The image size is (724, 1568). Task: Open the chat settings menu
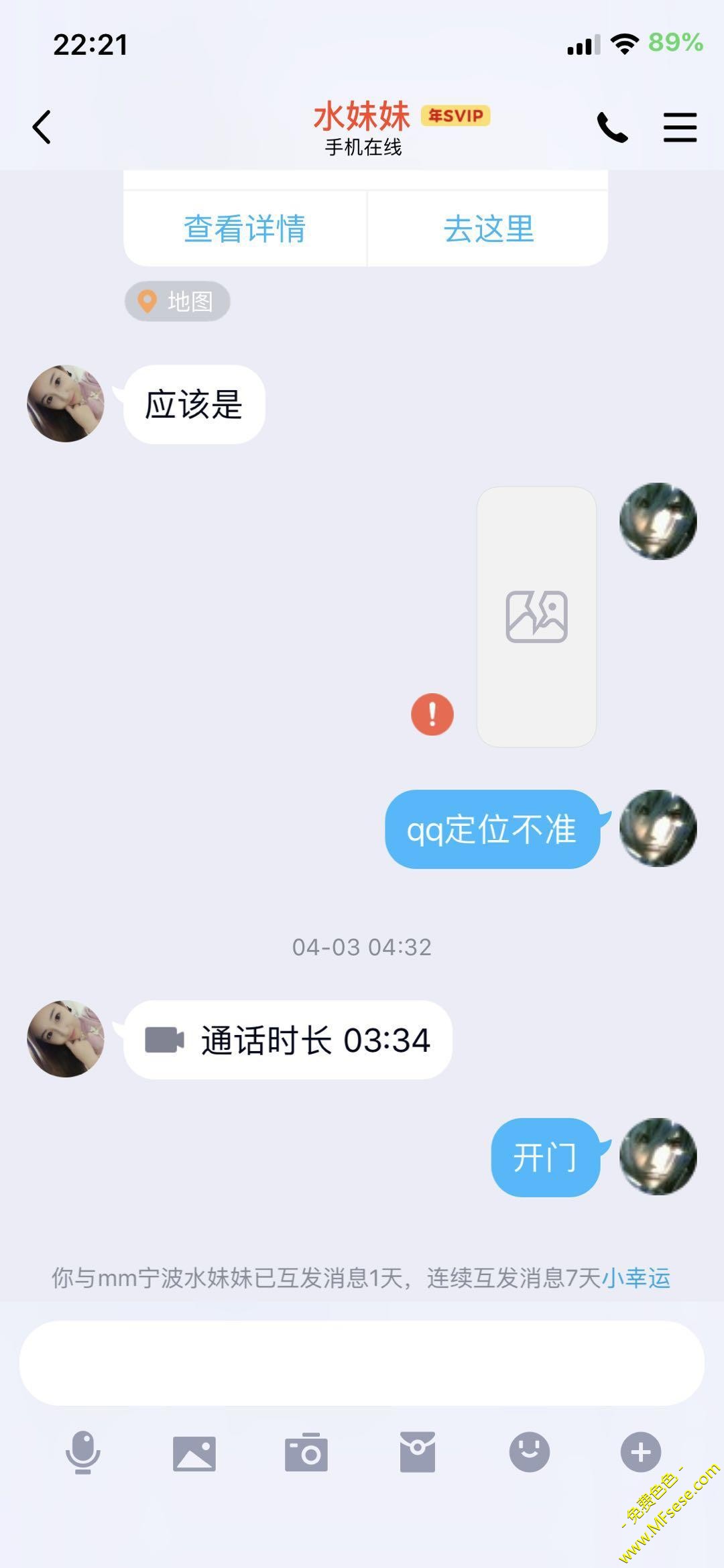click(680, 127)
